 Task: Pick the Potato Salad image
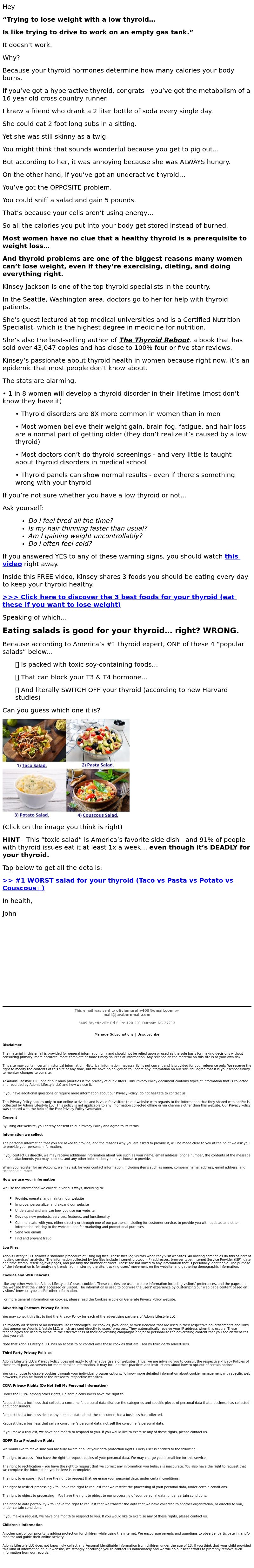coord(34,790)
